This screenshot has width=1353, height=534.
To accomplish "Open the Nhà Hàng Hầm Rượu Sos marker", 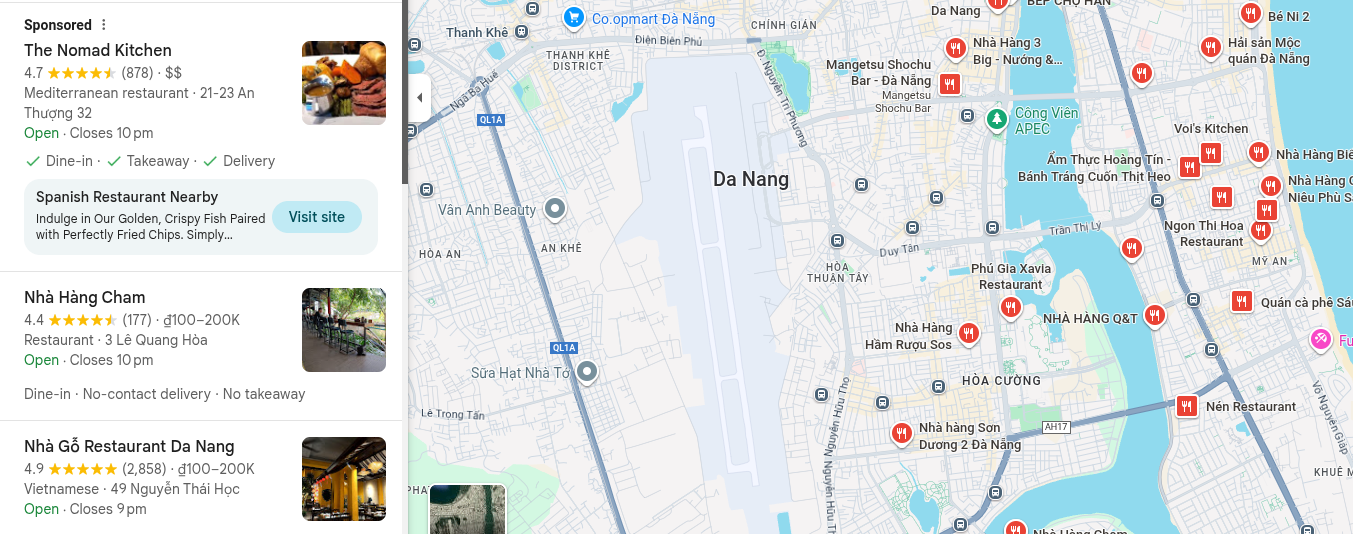I will tap(968, 333).
